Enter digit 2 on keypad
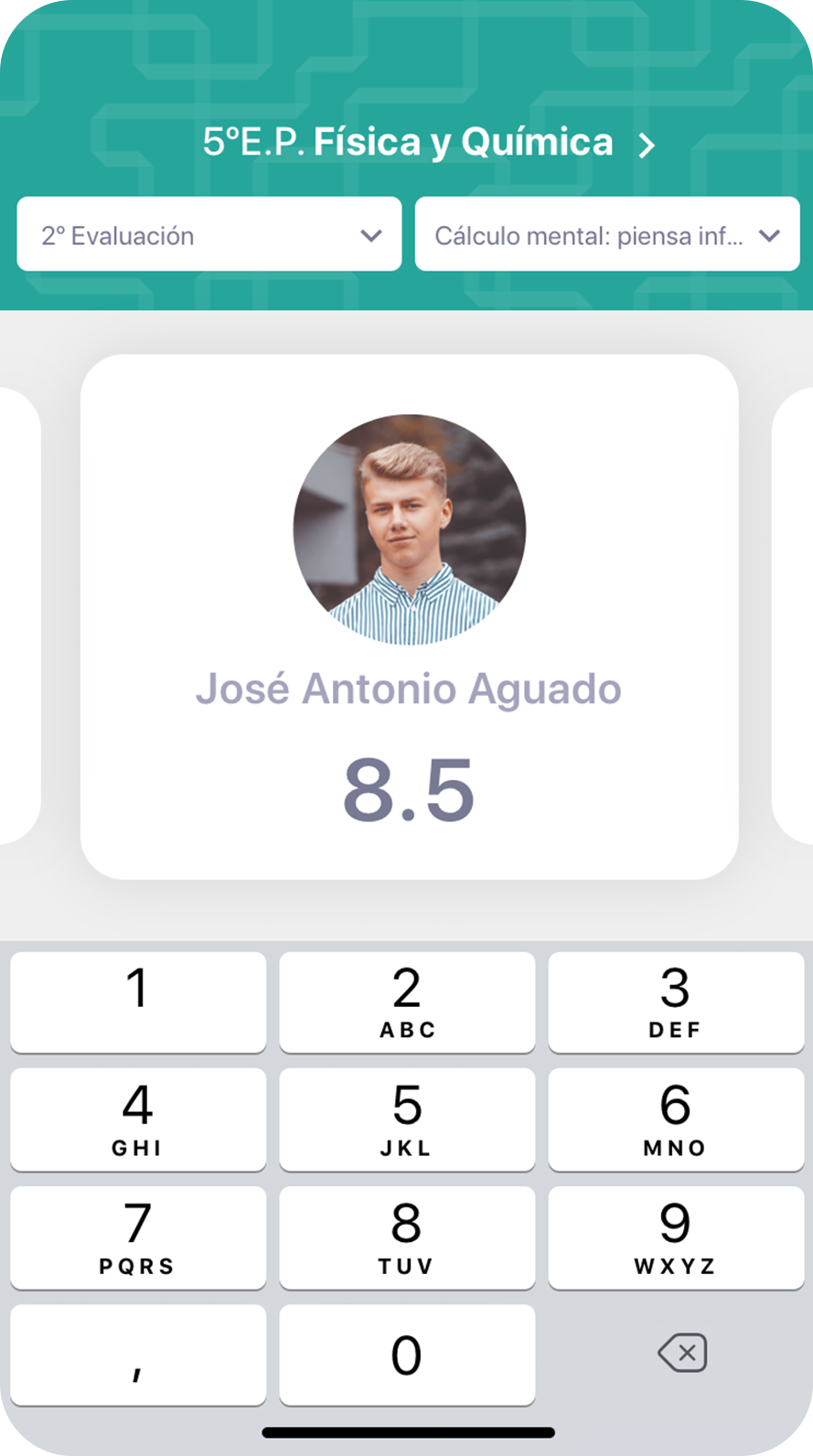 tap(407, 1002)
